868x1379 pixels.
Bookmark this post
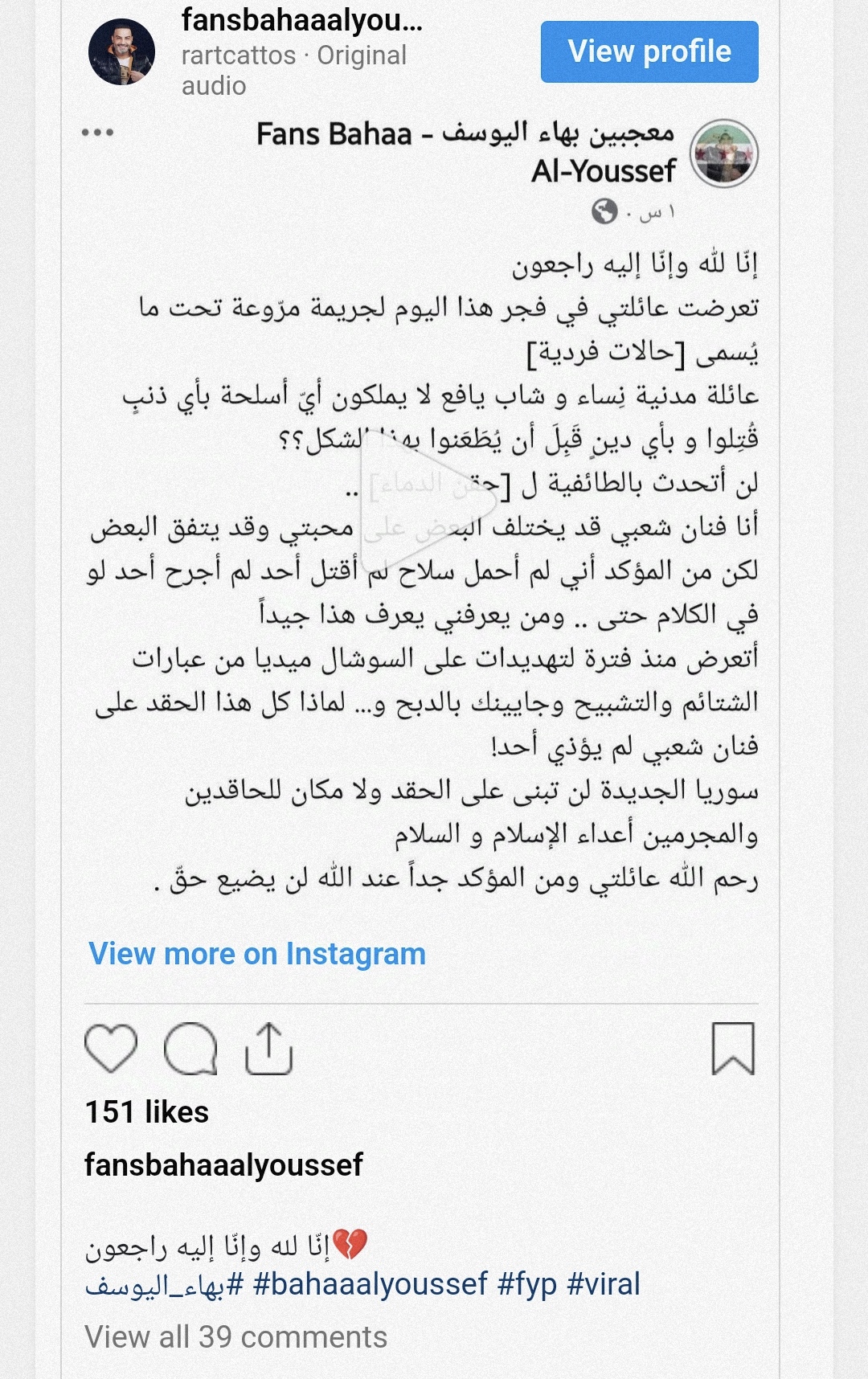tap(733, 1049)
